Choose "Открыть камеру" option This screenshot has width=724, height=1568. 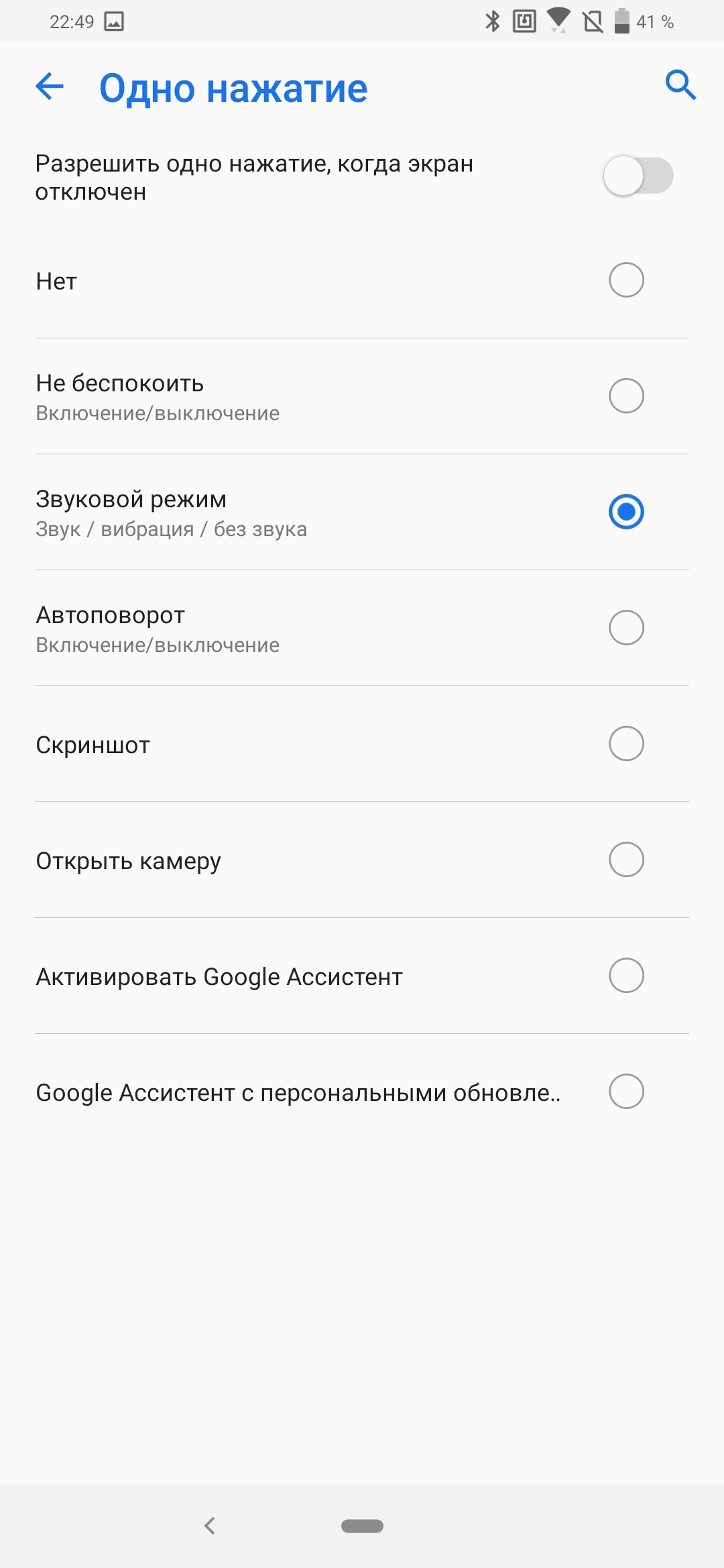click(x=626, y=860)
